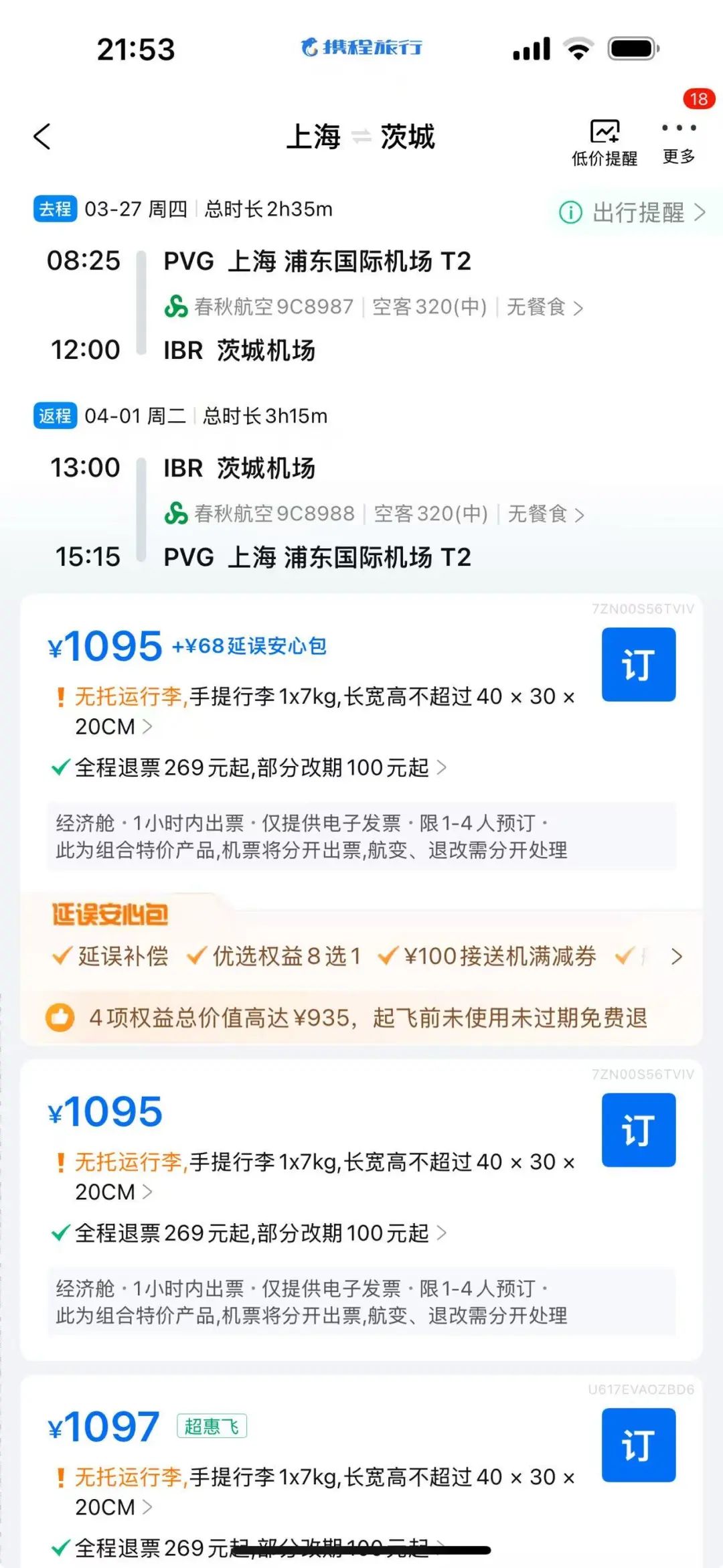Open baggage rules for ¥1095 延误安心包 fare
Viewport: 723px width, 1568px height.
pyautogui.click(x=315, y=711)
